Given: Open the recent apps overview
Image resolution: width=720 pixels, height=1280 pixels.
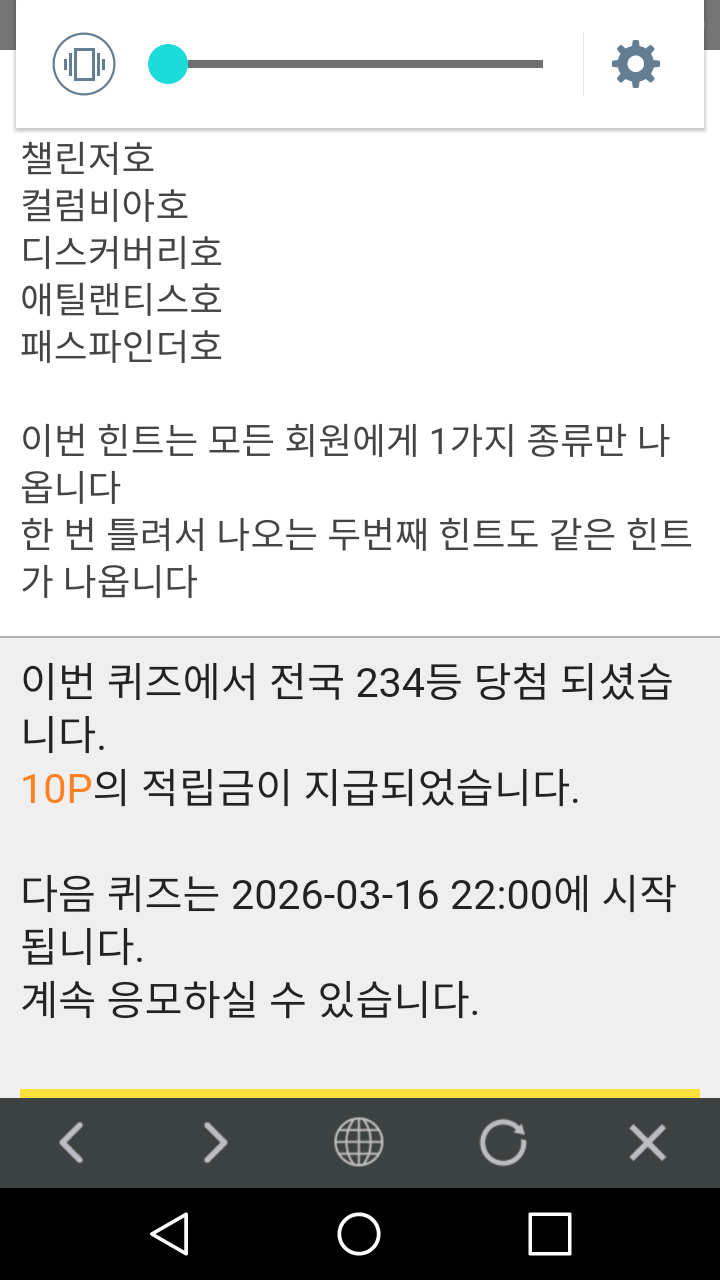Looking at the screenshot, I should [549, 1234].
